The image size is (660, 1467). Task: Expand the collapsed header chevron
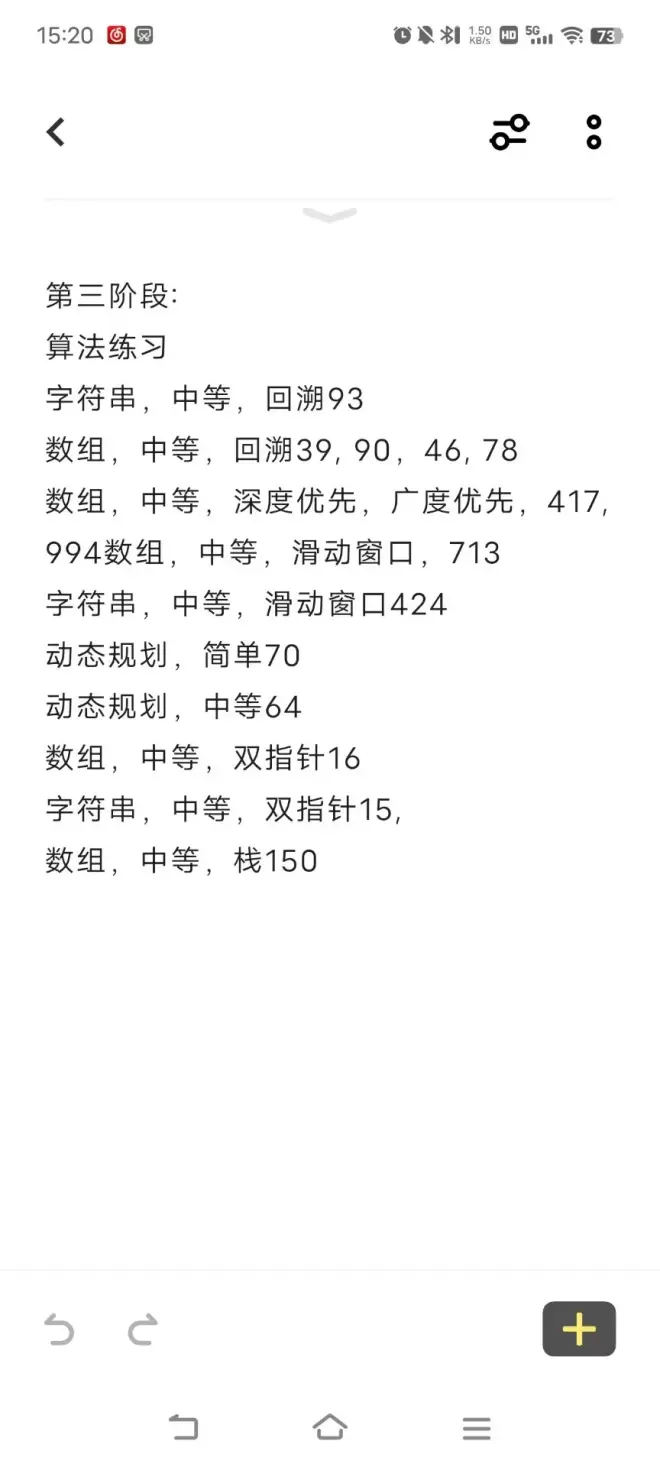pos(329,215)
